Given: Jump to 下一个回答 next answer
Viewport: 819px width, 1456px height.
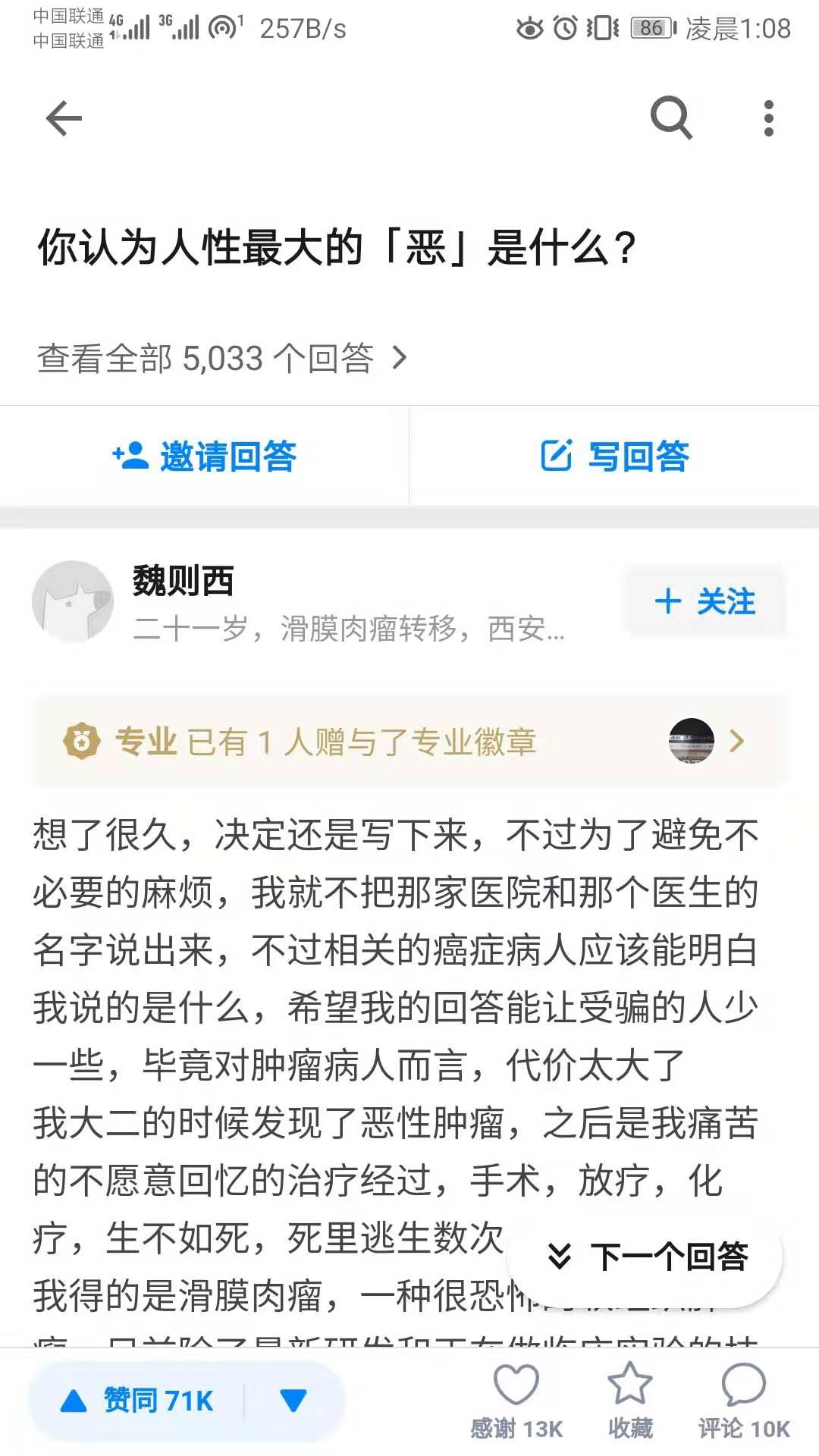Looking at the screenshot, I should (x=645, y=1257).
